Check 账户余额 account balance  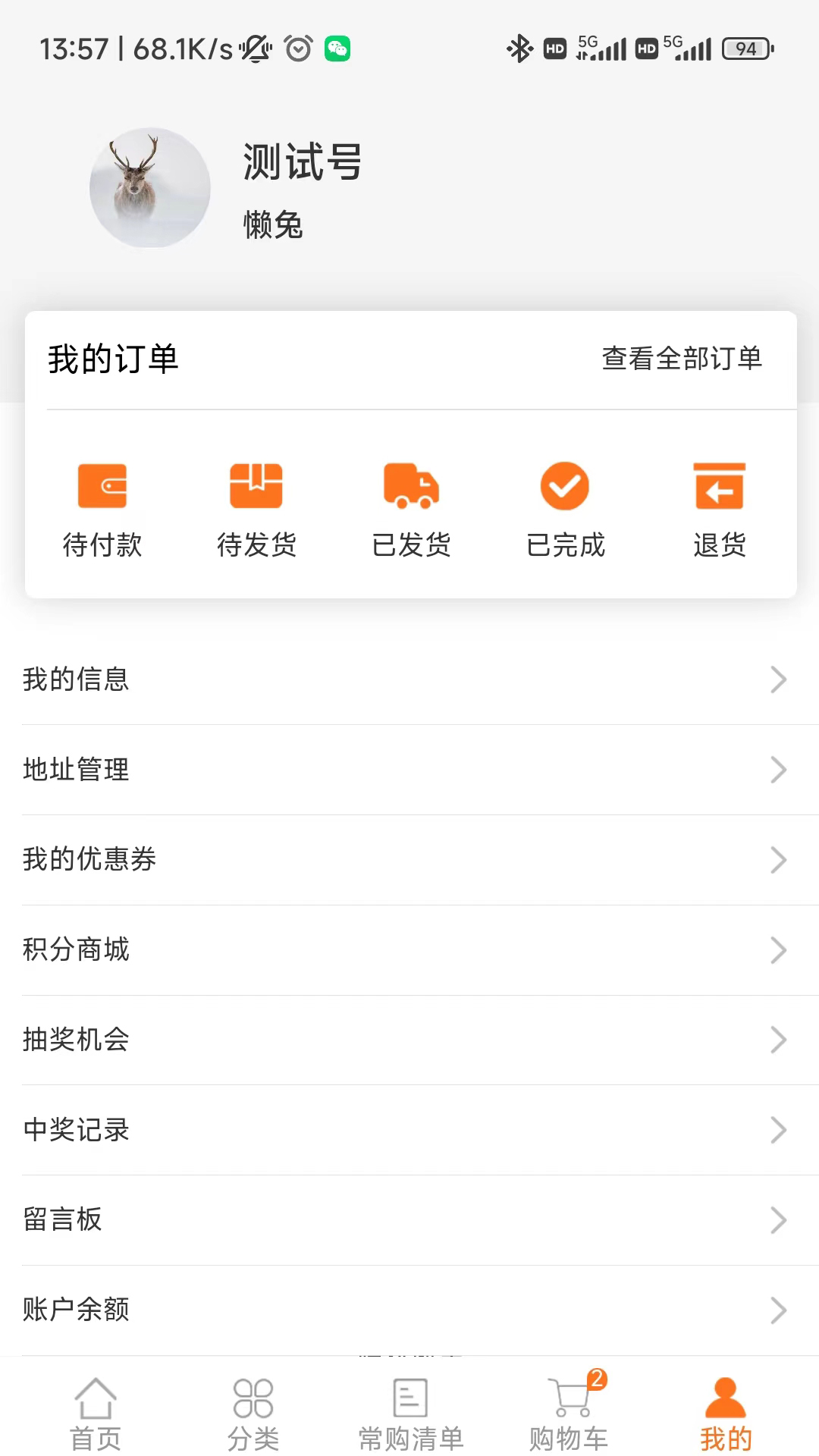(409, 1310)
